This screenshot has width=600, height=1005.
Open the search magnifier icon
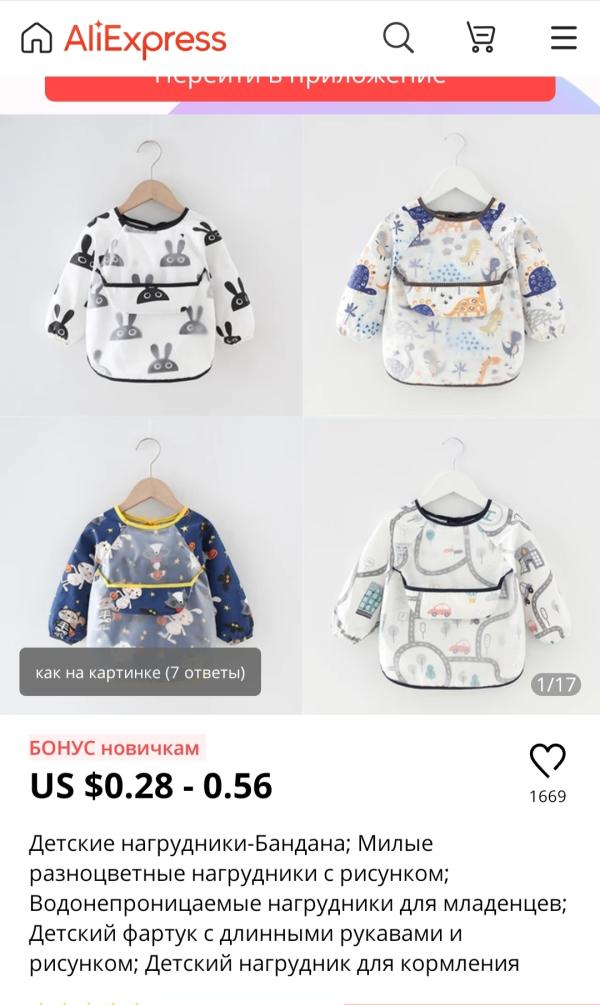click(x=398, y=38)
